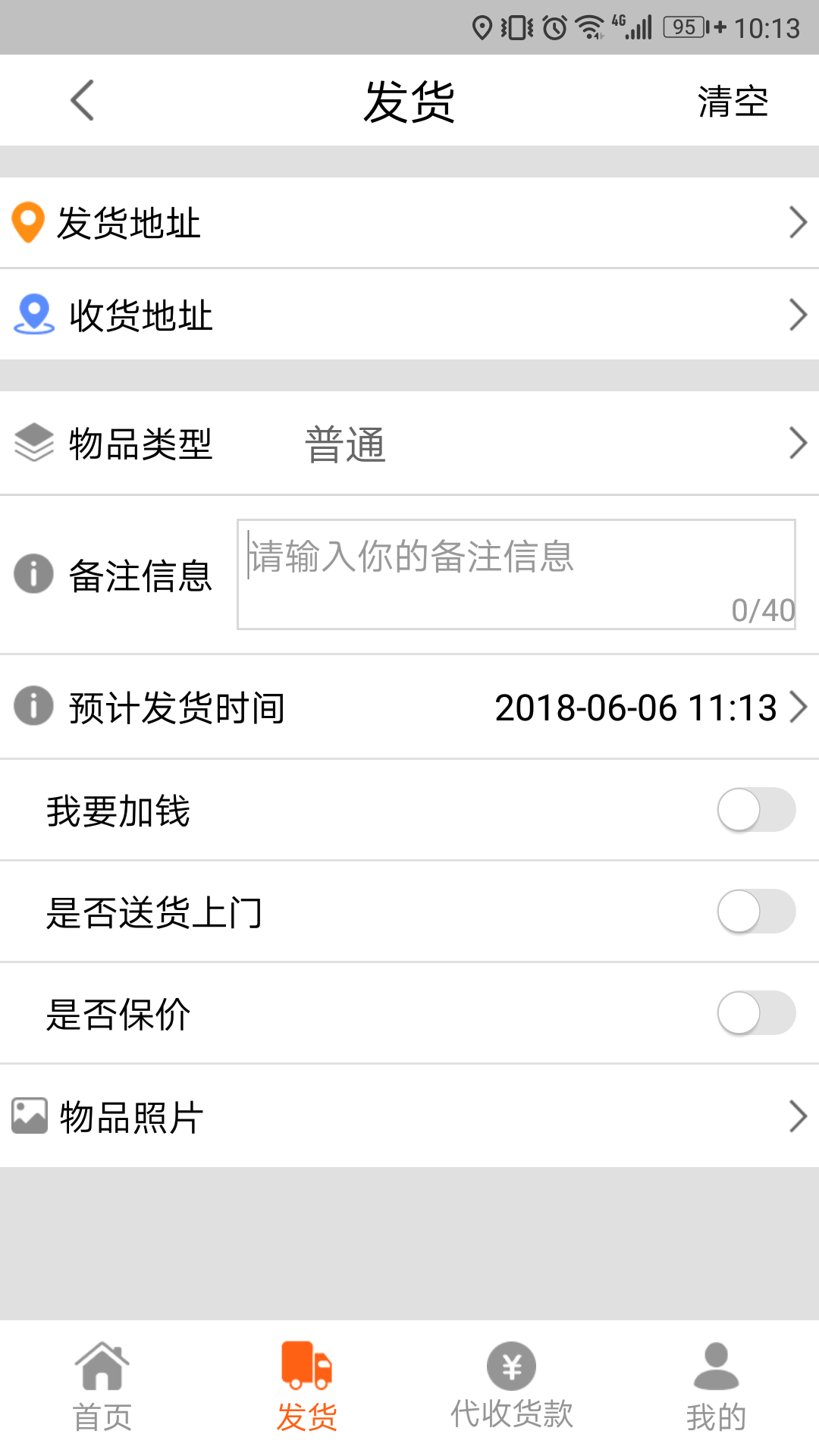Turn on 是否送货上门 delivery option
The width and height of the screenshot is (819, 1456).
[756, 912]
